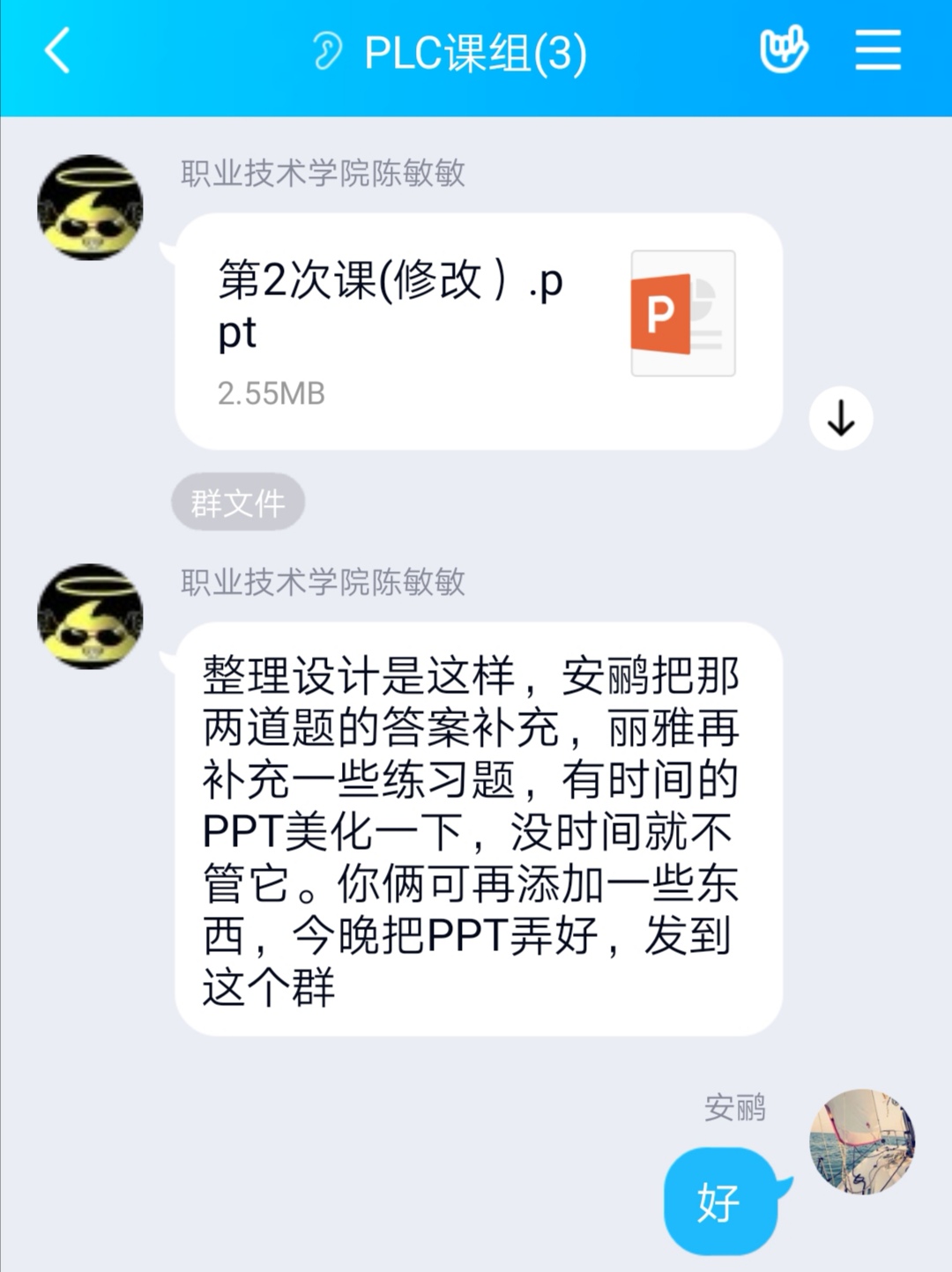The image size is (952, 1272).
Task: Tap 陈敏敏's avatar beside the 整理设计 message
Action: (x=90, y=616)
